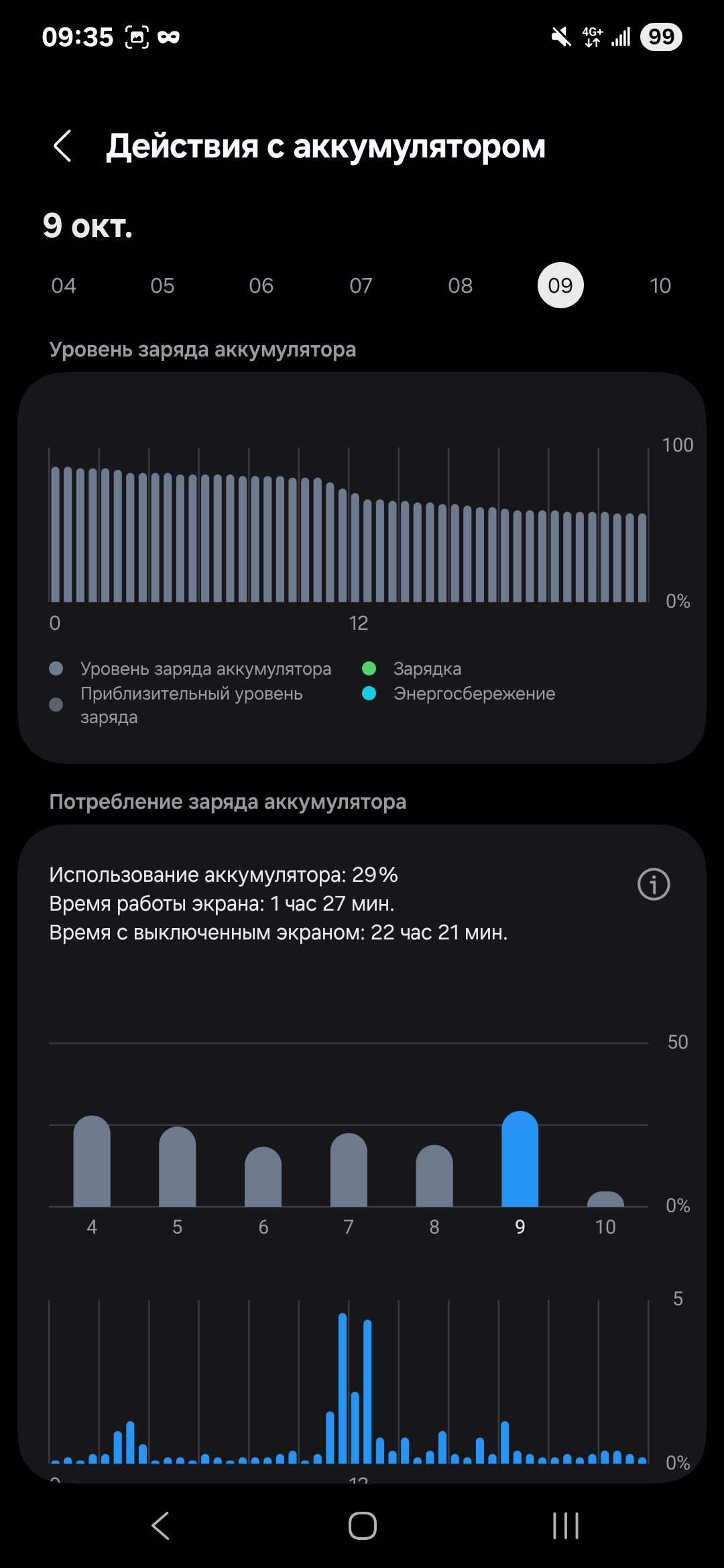Go back from Действия с аккумулятором
Screen dimensions: 724x1568
click(x=62, y=146)
